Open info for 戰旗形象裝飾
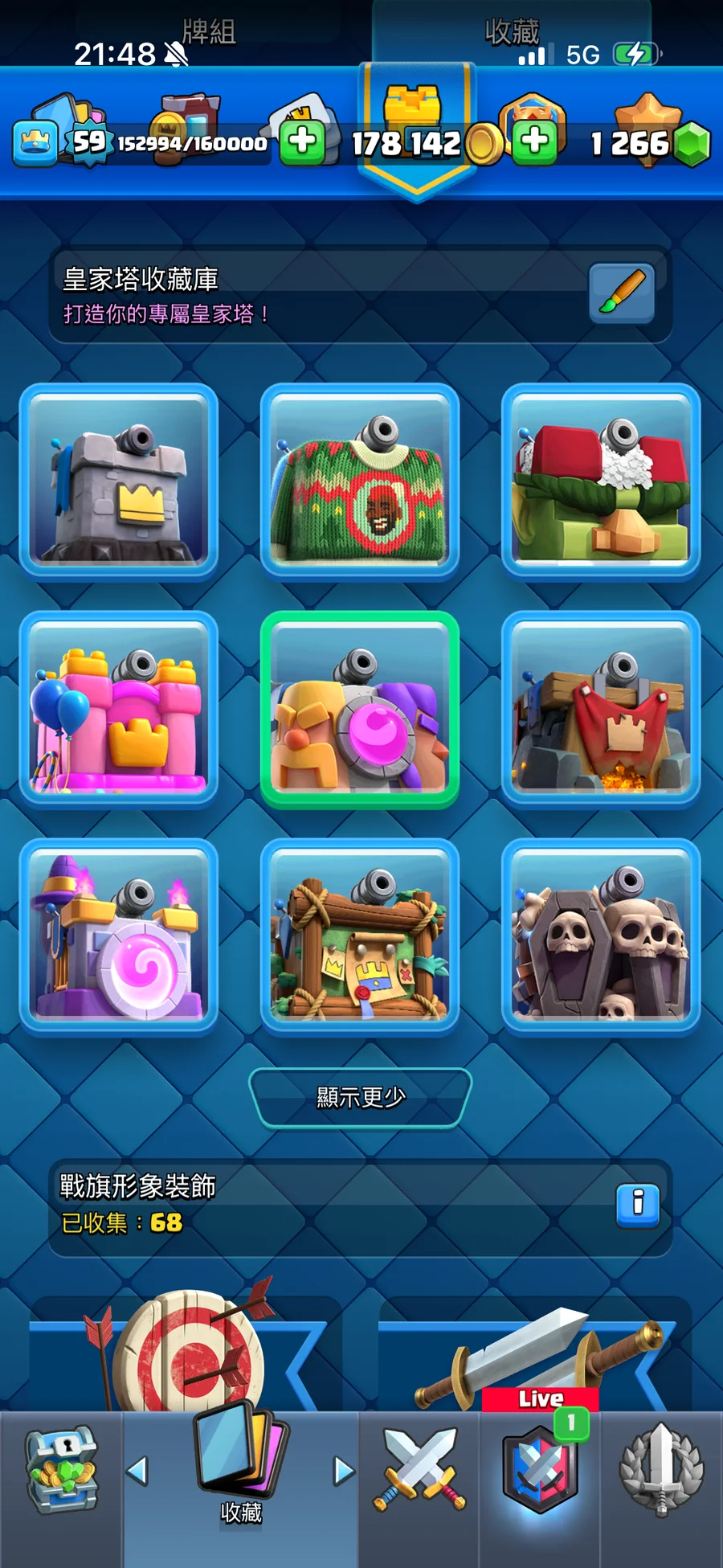The height and width of the screenshot is (1568, 723). click(638, 1205)
